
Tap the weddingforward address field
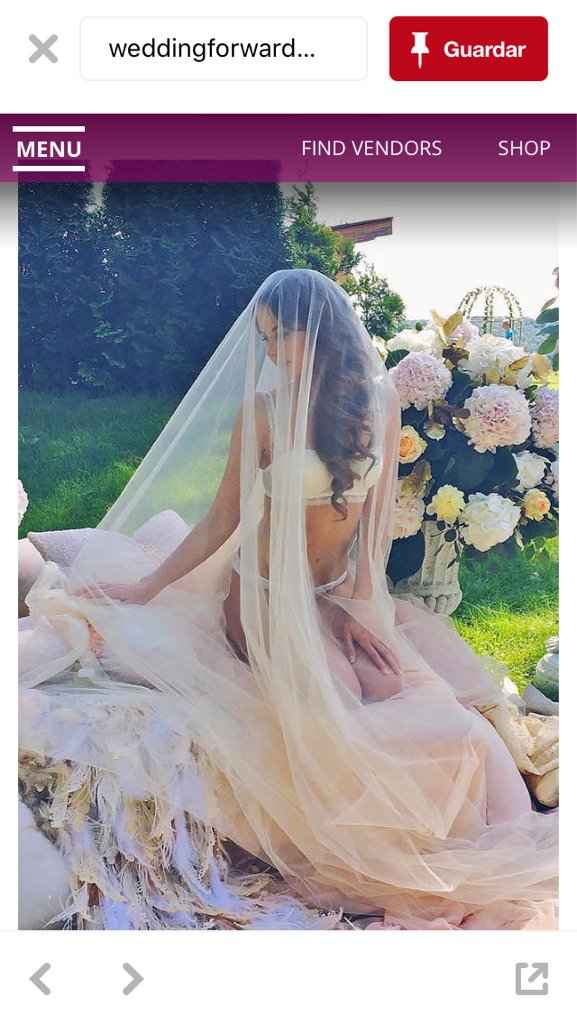[223, 49]
